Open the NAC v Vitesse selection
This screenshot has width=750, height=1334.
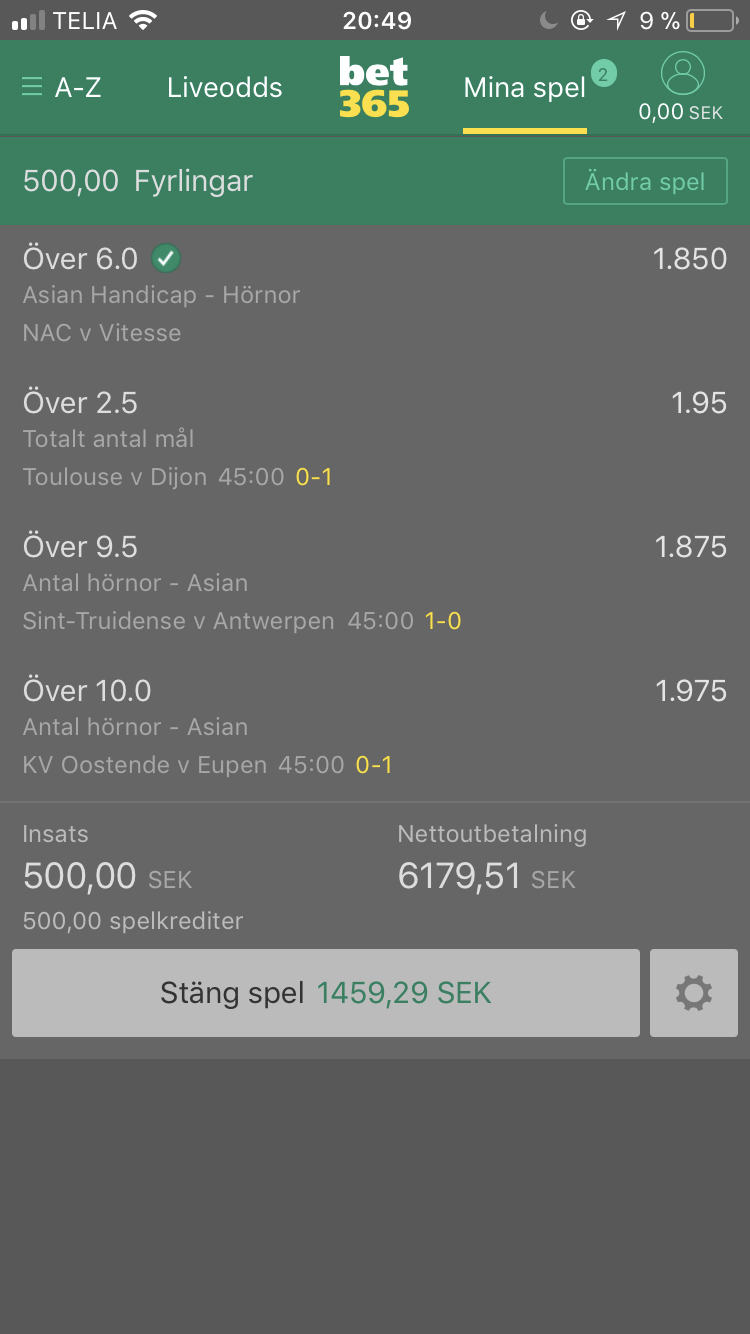coord(375,296)
